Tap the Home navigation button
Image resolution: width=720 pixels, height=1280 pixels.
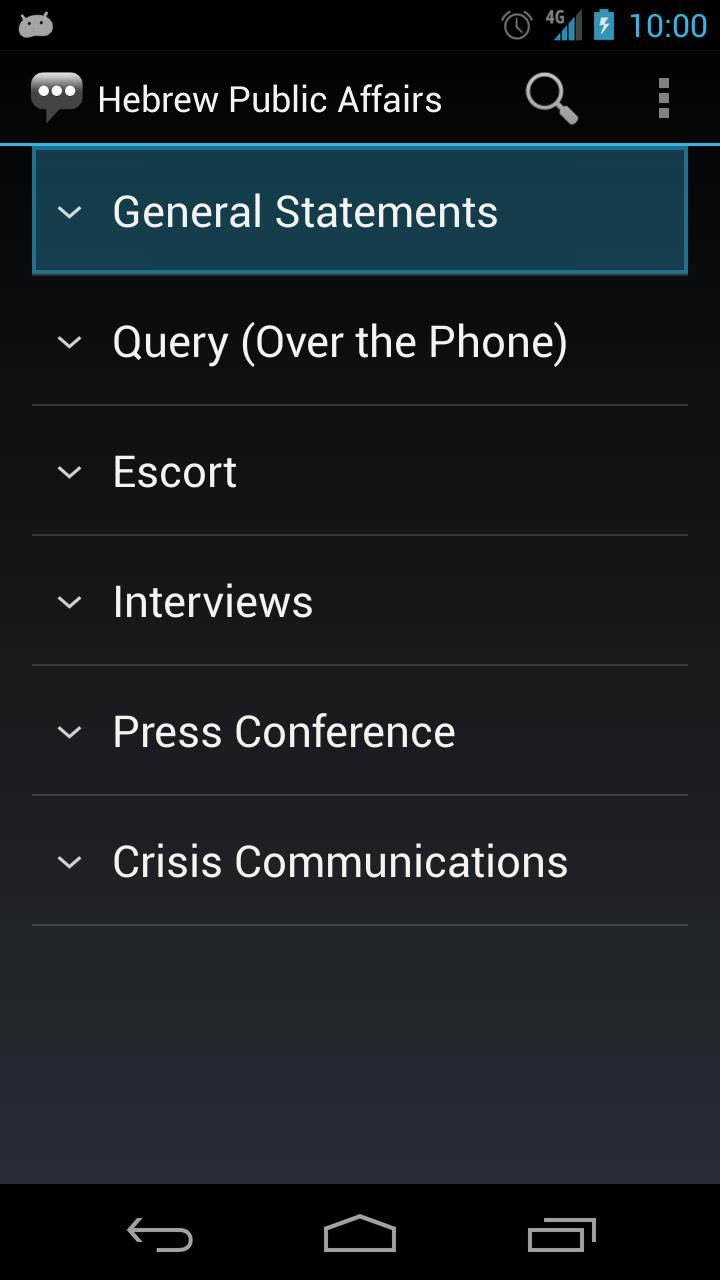pyautogui.click(x=360, y=1235)
